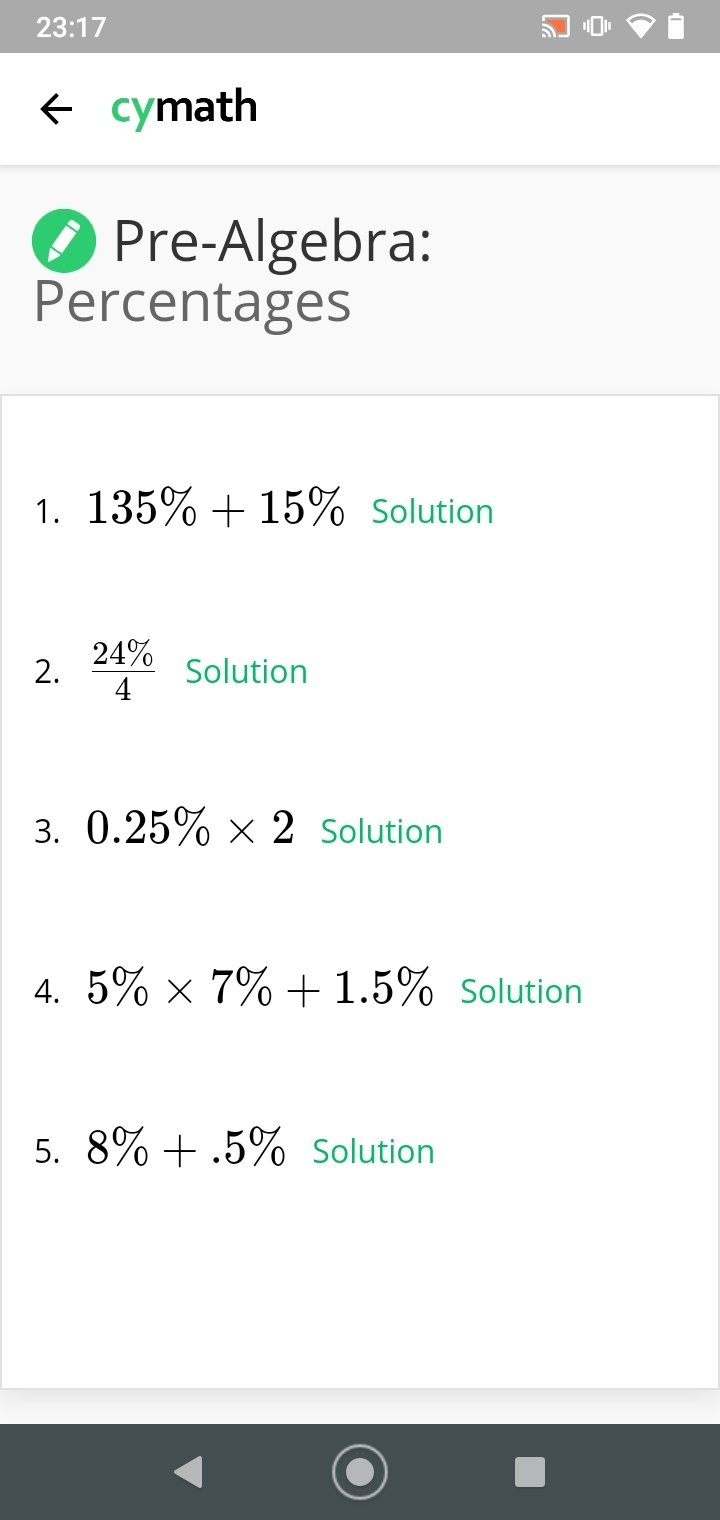
Task: Open Solution for 5% × 7% + 1.5%
Action: pos(520,991)
